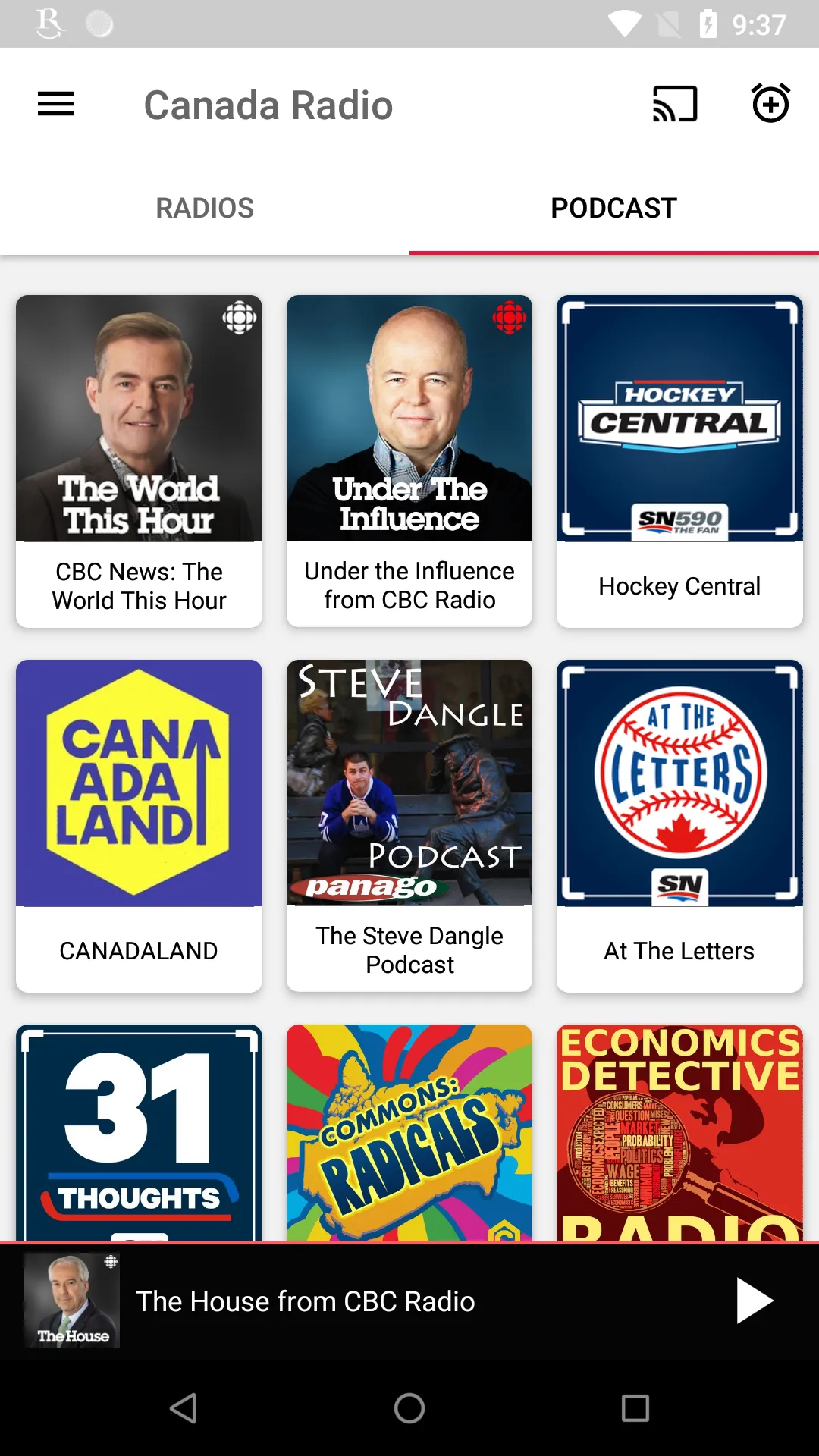The height and width of the screenshot is (1456, 819).
Task: Open Under the Influence from CBC Radio
Action: (409, 461)
